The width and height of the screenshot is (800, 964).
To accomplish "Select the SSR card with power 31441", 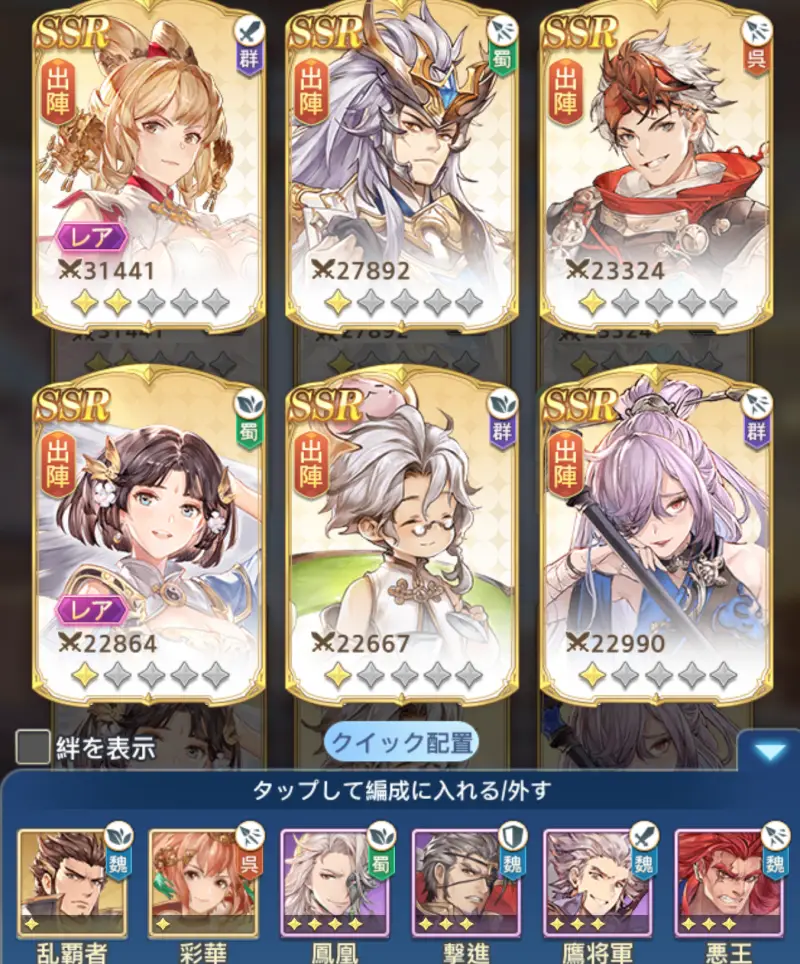I will click(148, 170).
